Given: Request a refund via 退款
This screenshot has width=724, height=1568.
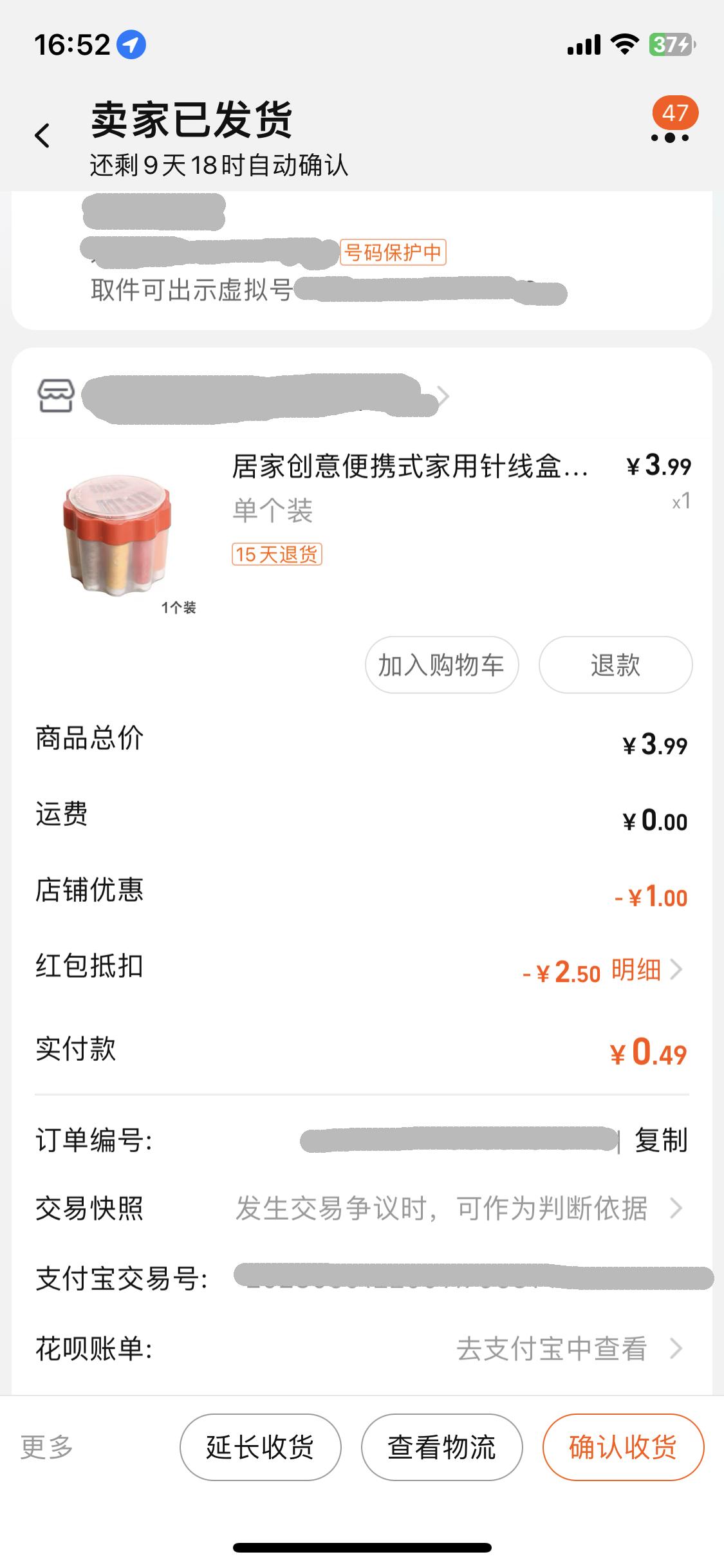Looking at the screenshot, I should [615, 665].
